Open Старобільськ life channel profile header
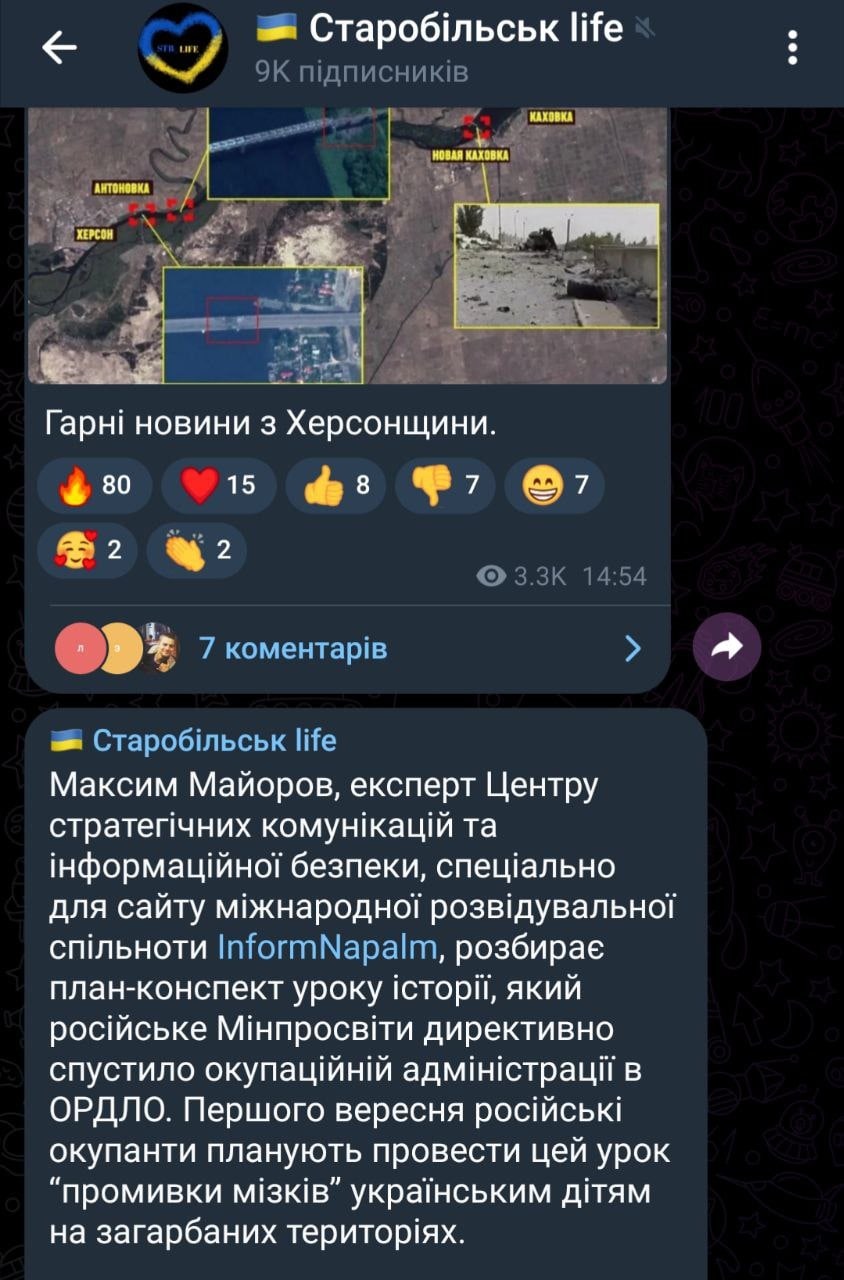Viewport: 844px width, 1280px height. click(440, 46)
